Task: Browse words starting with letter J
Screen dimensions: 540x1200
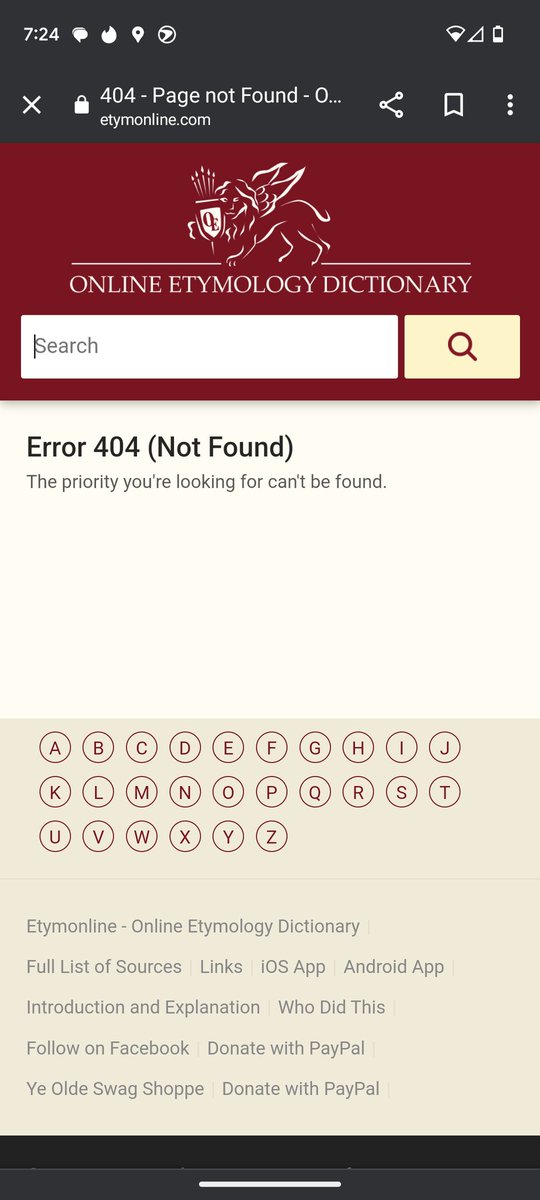Action: coord(445,748)
